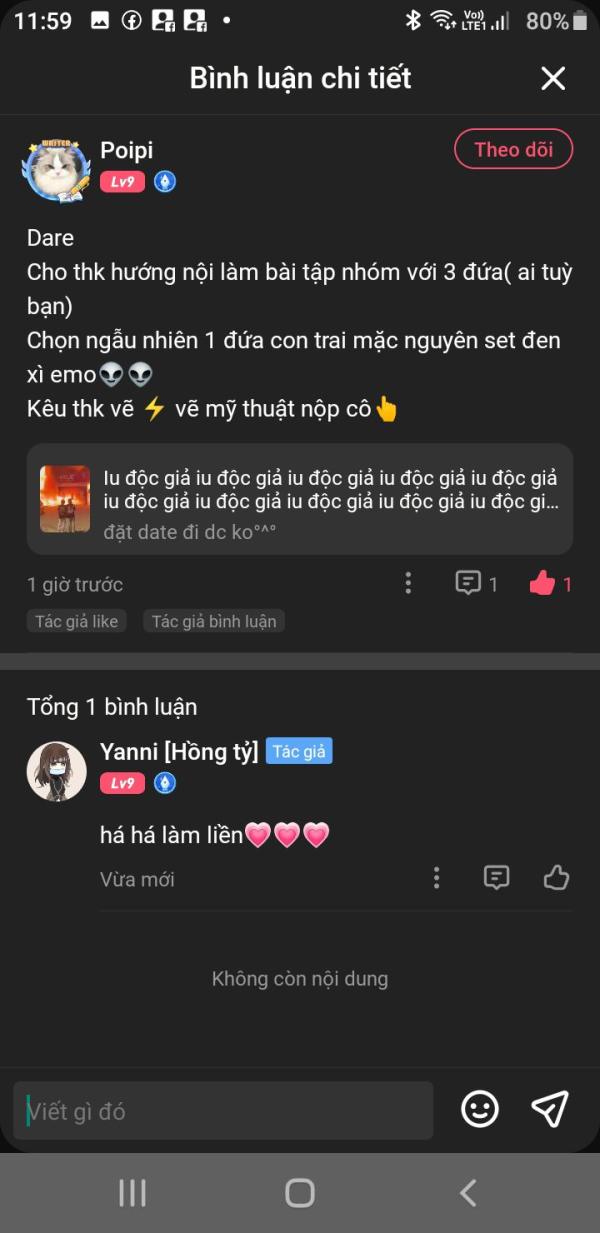The width and height of the screenshot is (600, 1233).
Task: Open the emoji picker
Action: click(480, 1109)
